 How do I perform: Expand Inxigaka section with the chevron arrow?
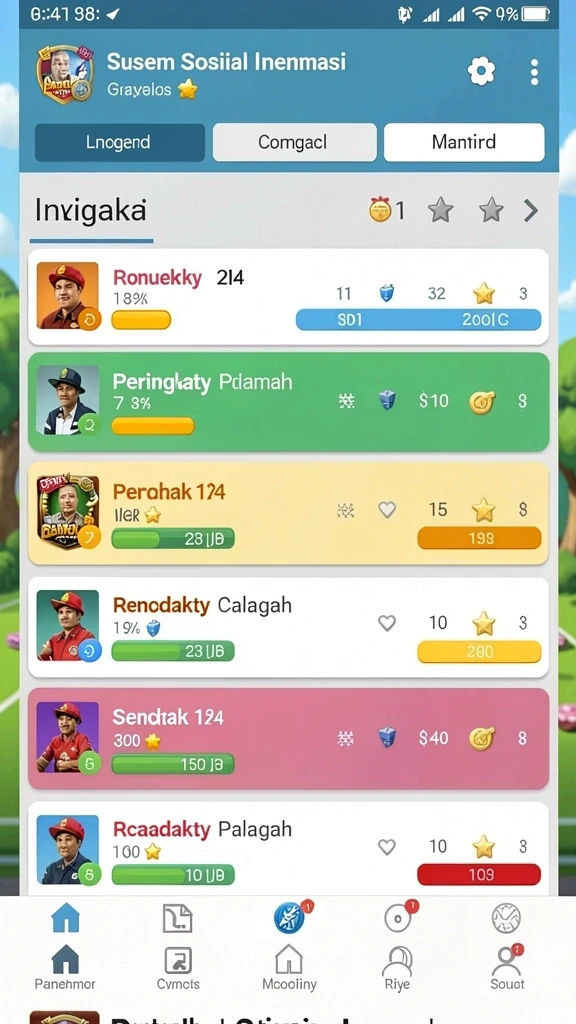point(531,211)
